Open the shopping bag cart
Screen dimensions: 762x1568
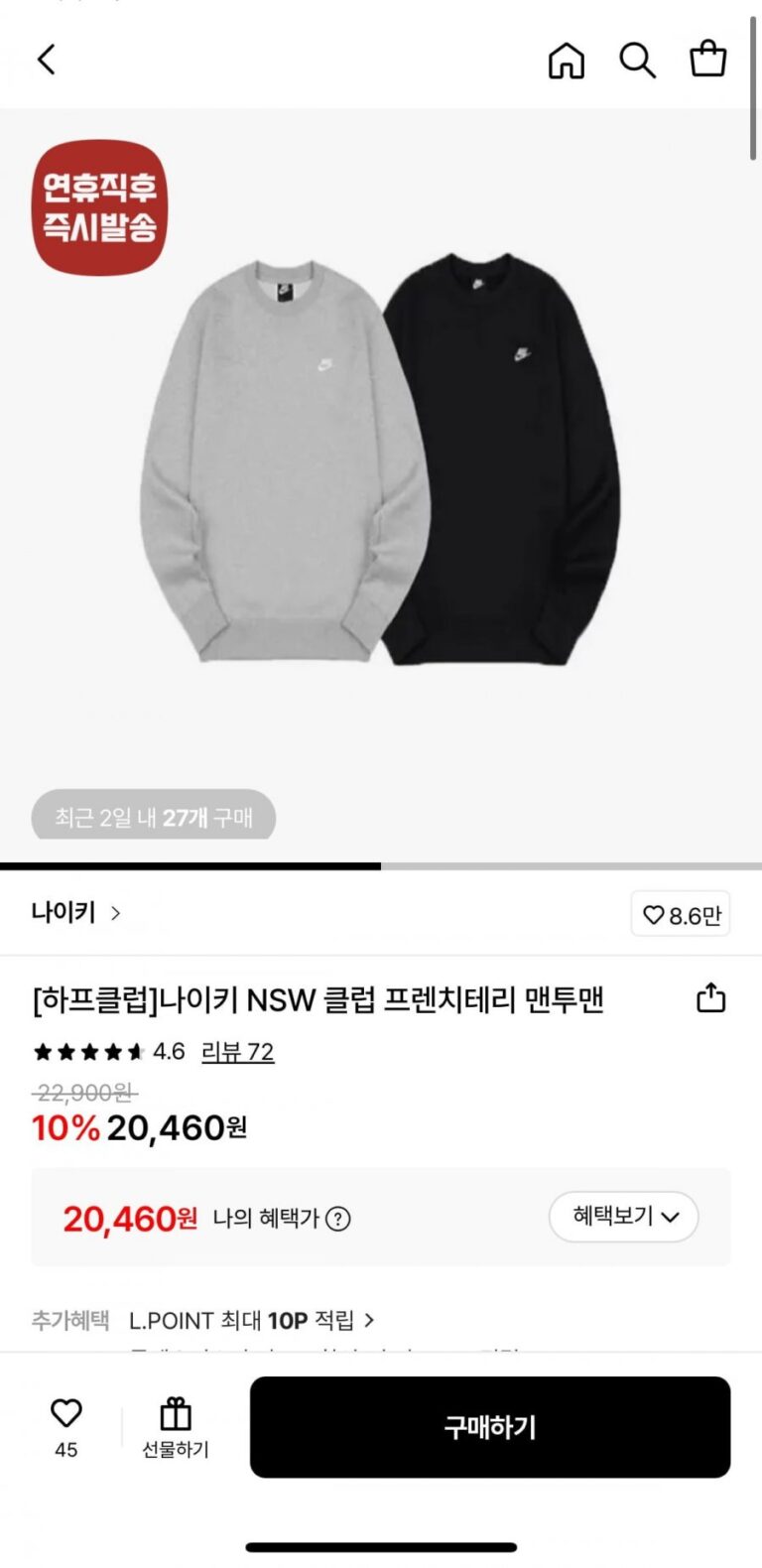(708, 60)
